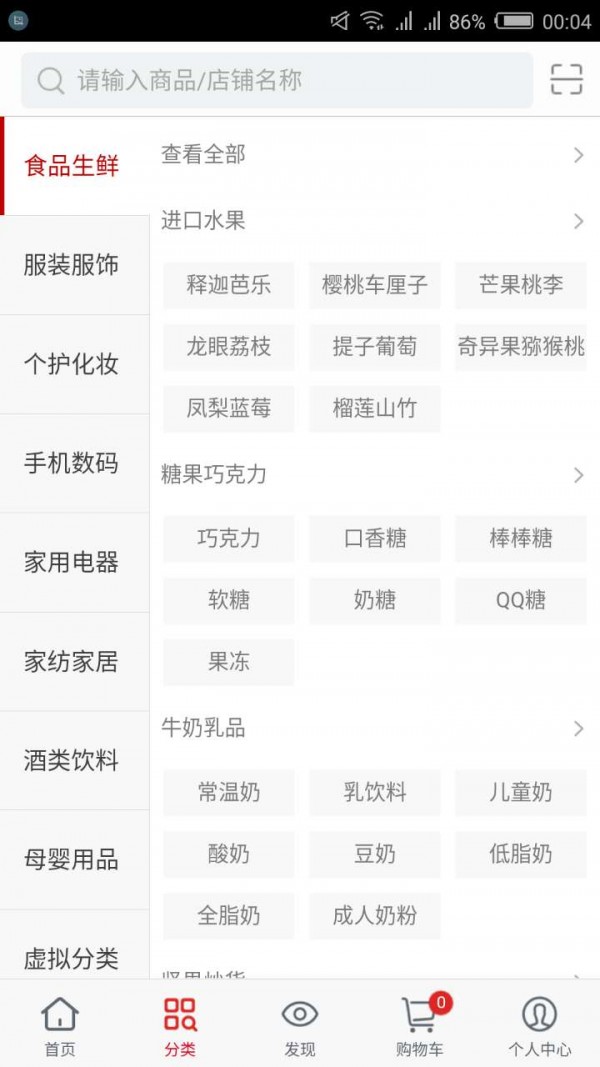Image resolution: width=600 pixels, height=1067 pixels.
Task: Select the 酸奶 chip
Action: click(228, 854)
